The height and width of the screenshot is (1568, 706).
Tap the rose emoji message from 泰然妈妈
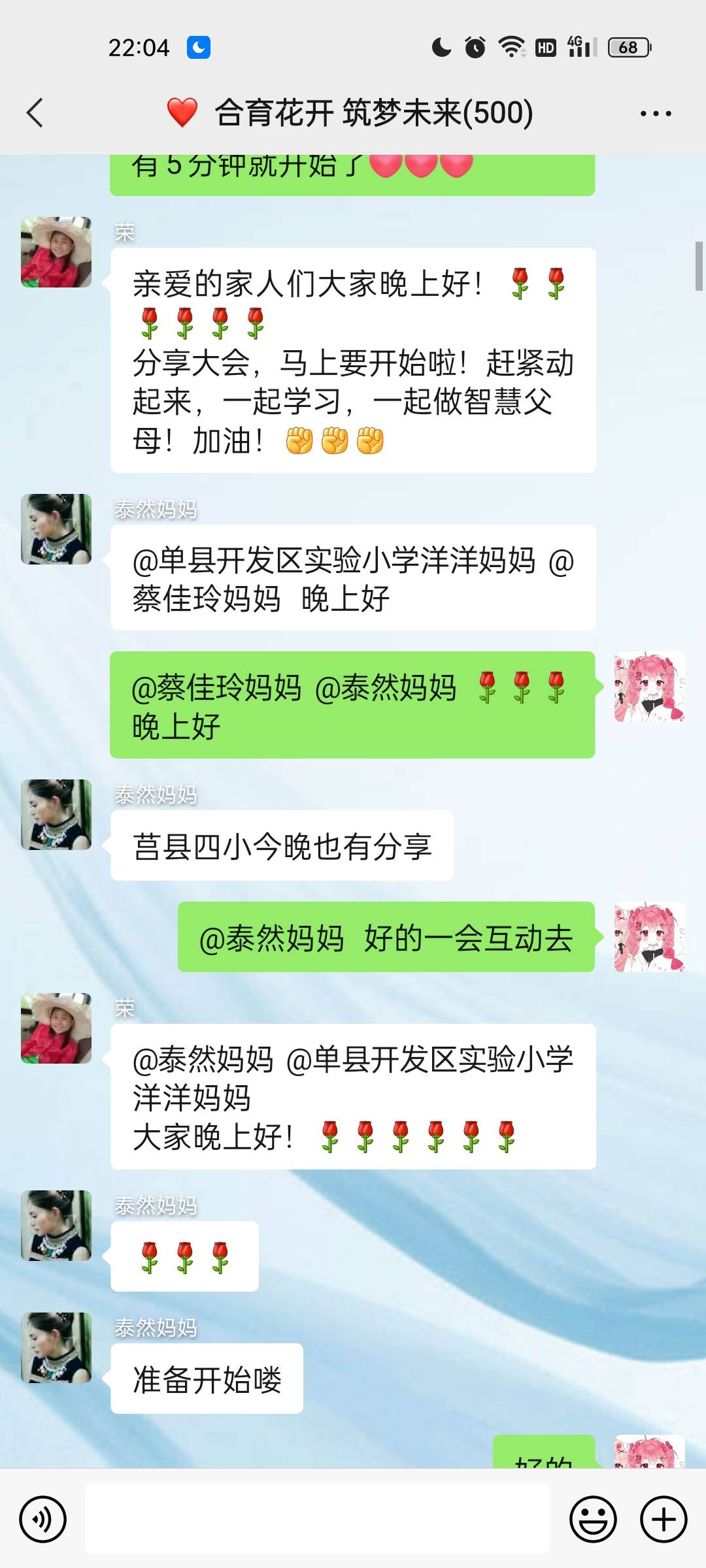click(184, 1255)
